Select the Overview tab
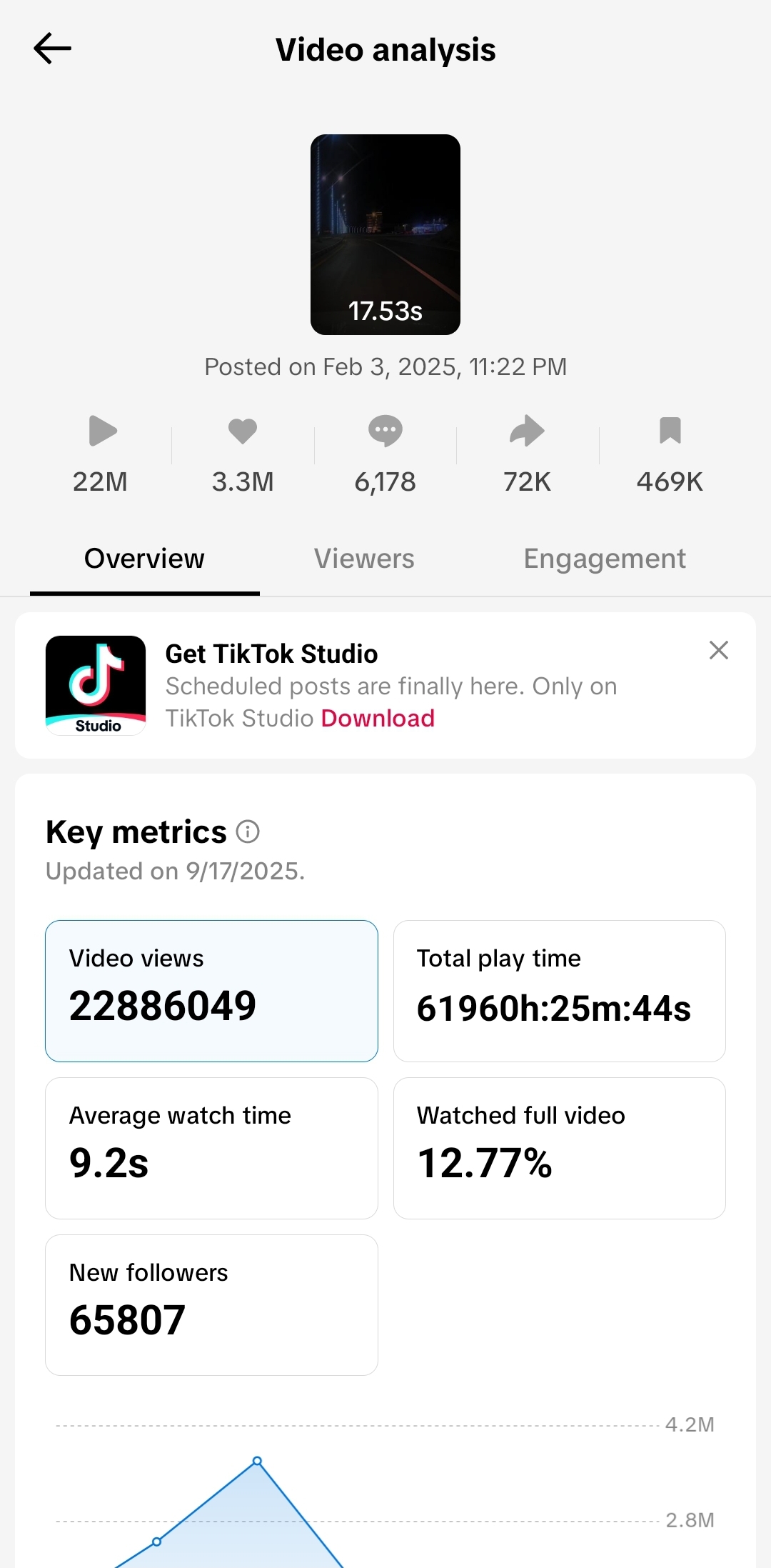771x1568 pixels. click(x=144, y=559)
